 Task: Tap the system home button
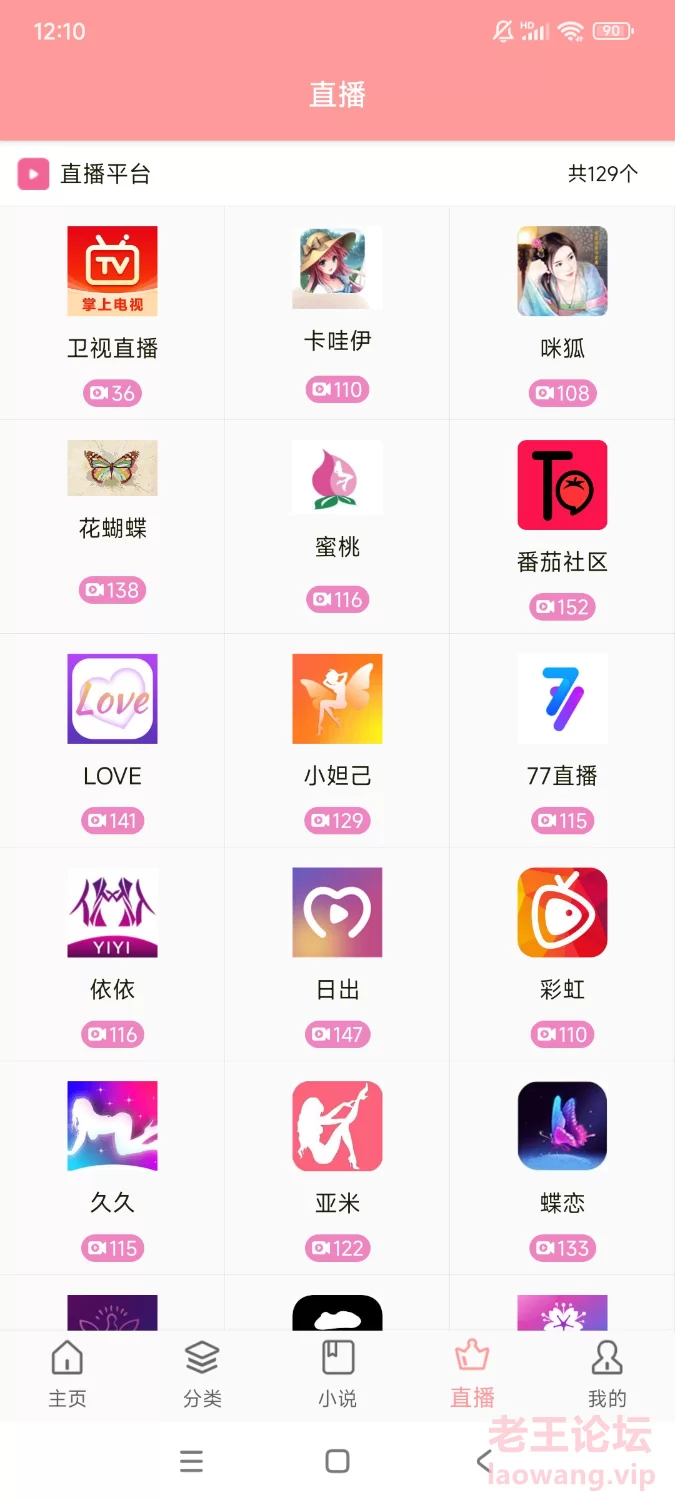(x=337, y=1461)
